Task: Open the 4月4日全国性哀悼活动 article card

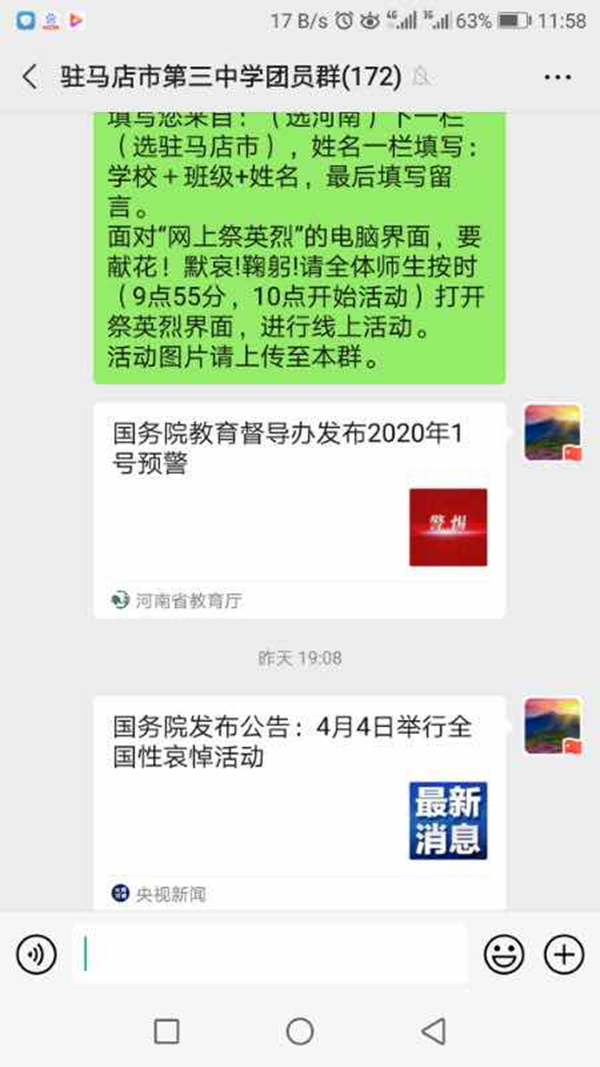Action: coord(299,802)
